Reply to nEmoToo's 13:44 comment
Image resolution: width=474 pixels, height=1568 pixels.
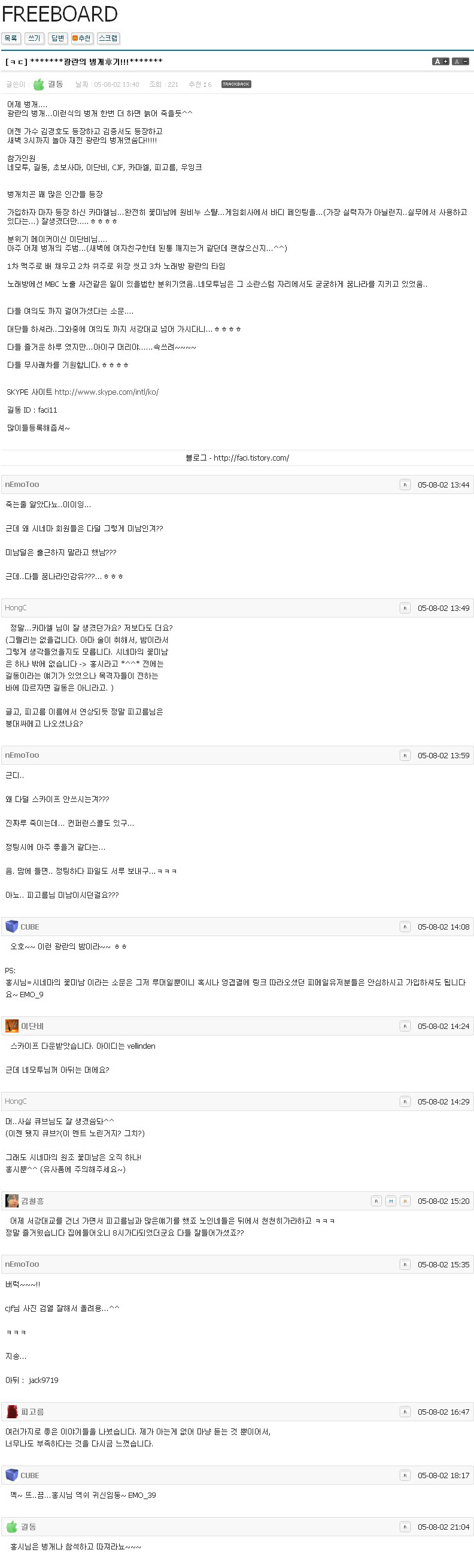pos(405,485)
